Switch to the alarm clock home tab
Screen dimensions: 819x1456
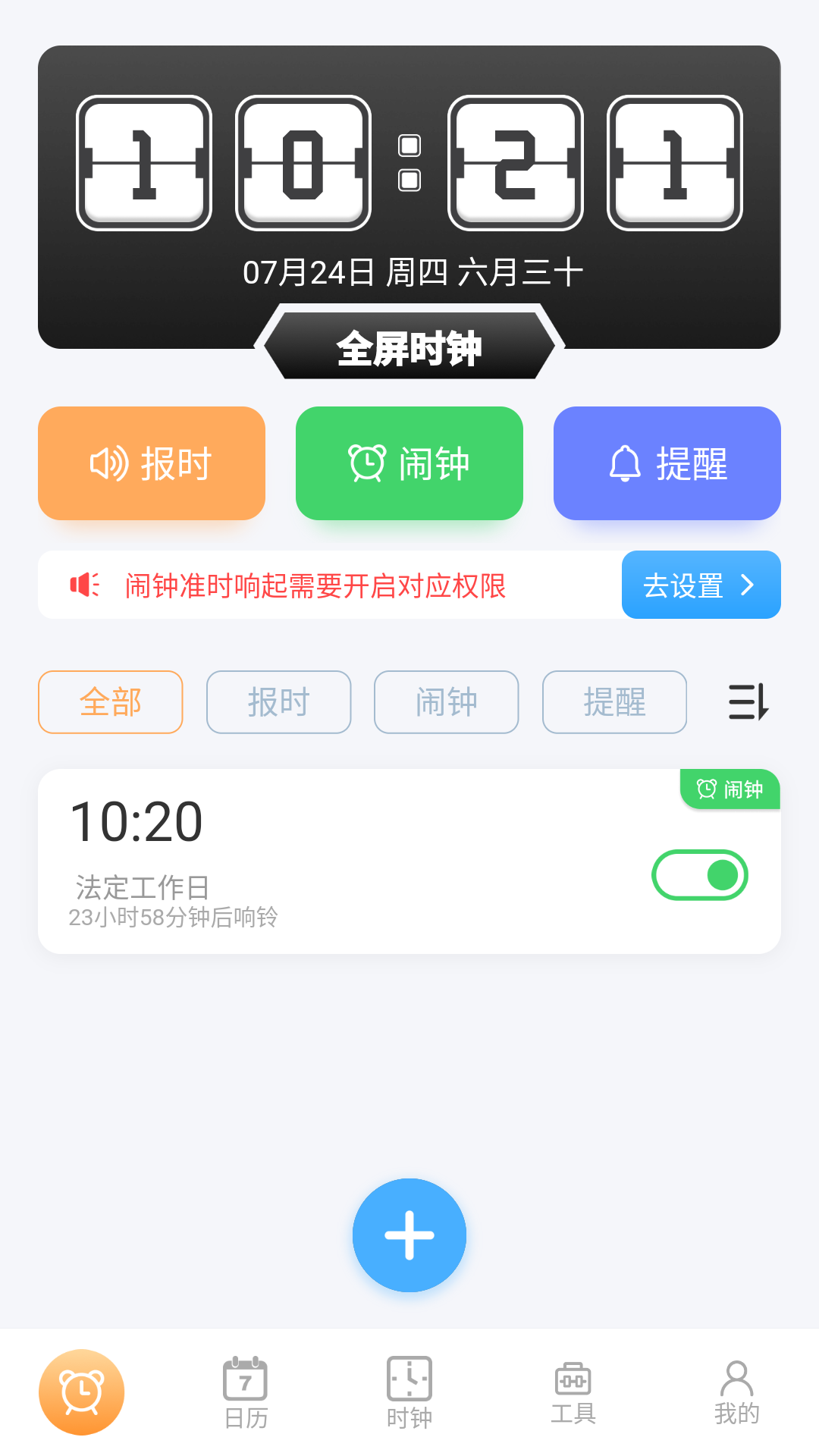[x=82, y=1392]
